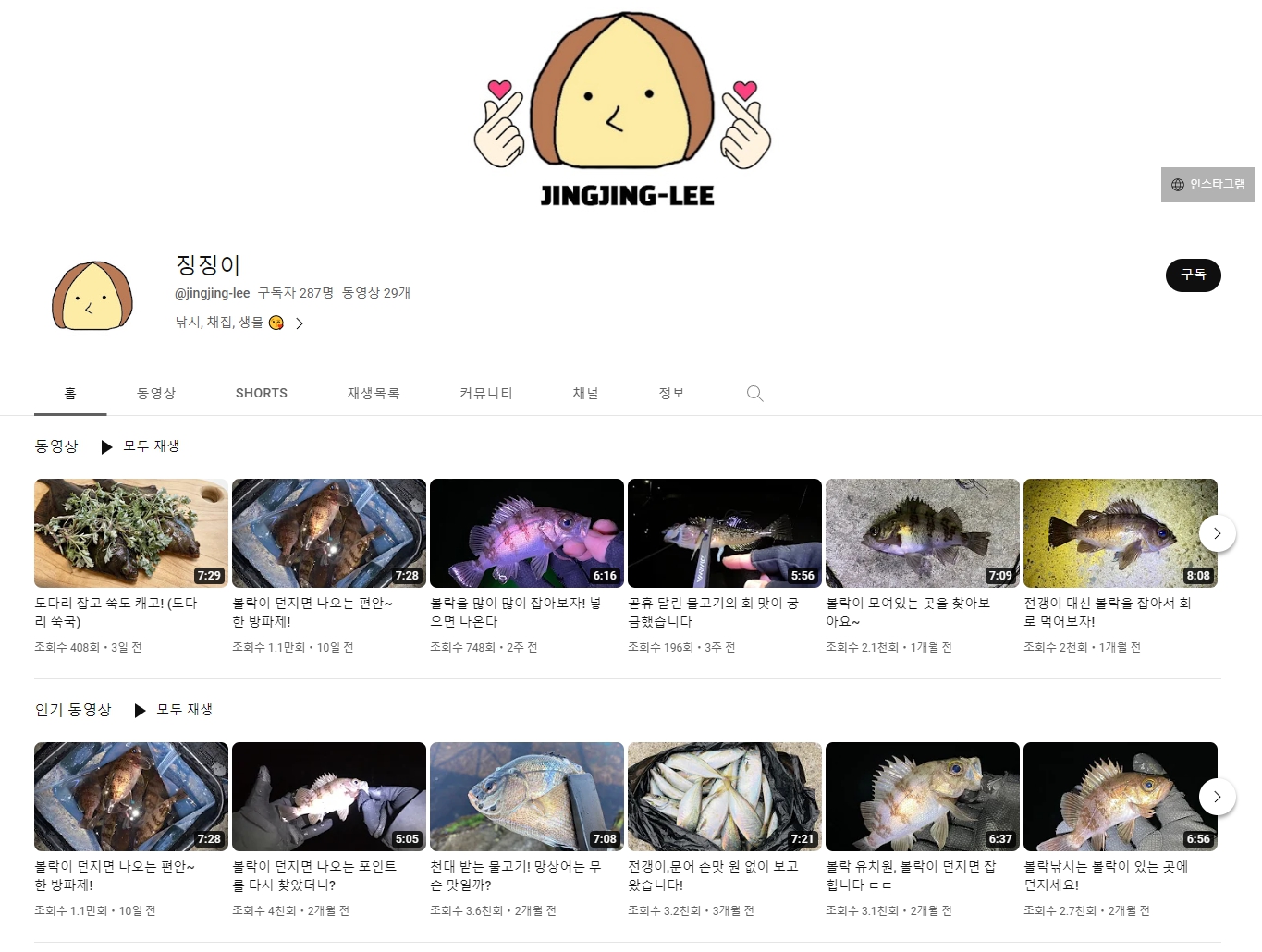Image resolution: width=1262 pixels, height=952 pixels.
Task: Select the 채널 tab
Action: click(585, 394)
